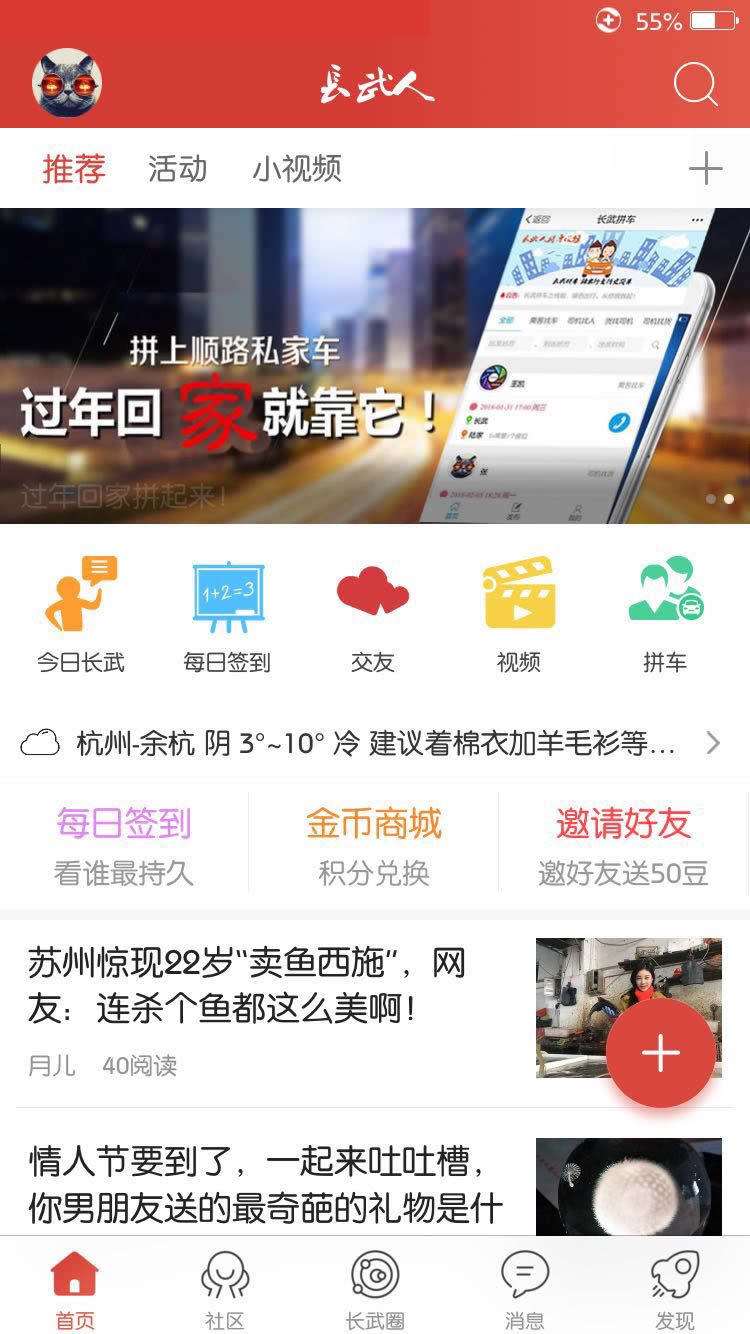The image size is (750, 1334).
Task: Open the 过年回家 carpool banner
Action: coord(375,366)
